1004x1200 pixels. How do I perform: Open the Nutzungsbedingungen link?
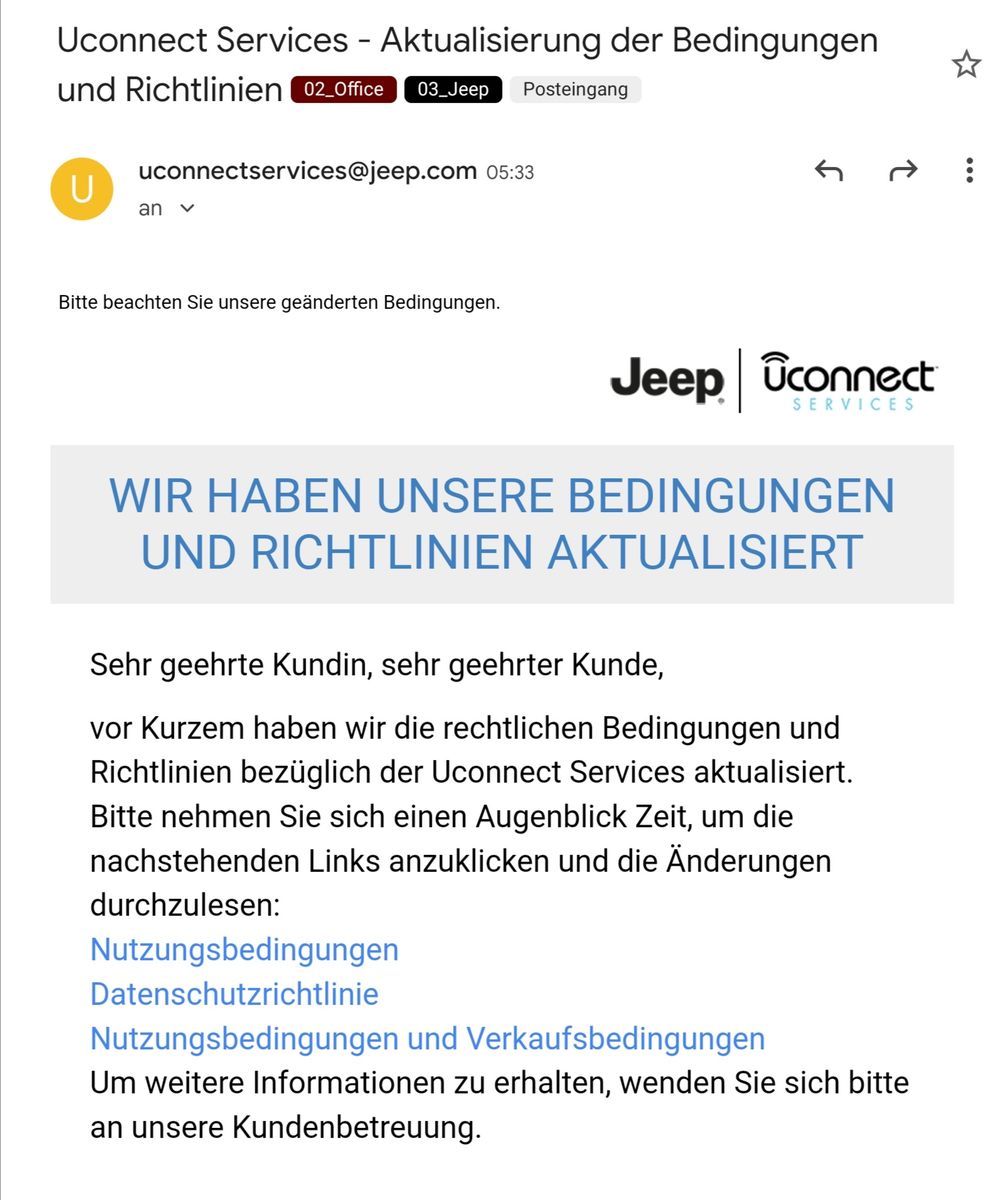click(x=244, y=949)
